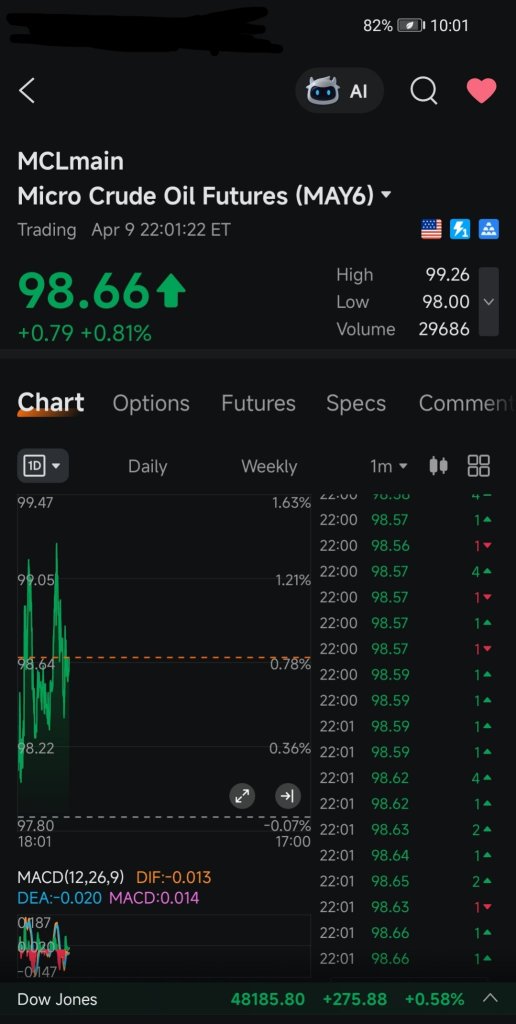
Task: Select the Weekly chart period
Action: pyautogui.click(x=268, y=466)
